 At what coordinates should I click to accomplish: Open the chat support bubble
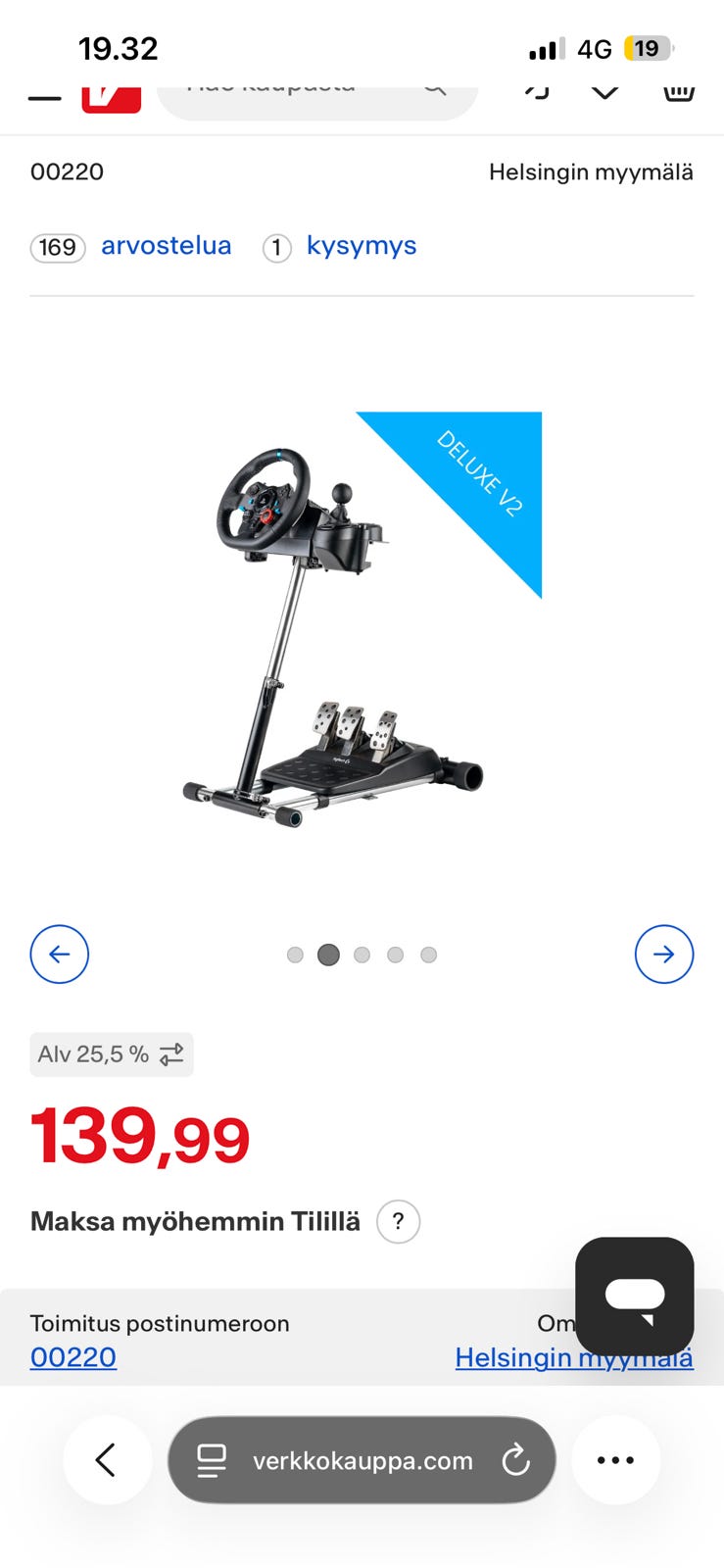(634, 1296)
